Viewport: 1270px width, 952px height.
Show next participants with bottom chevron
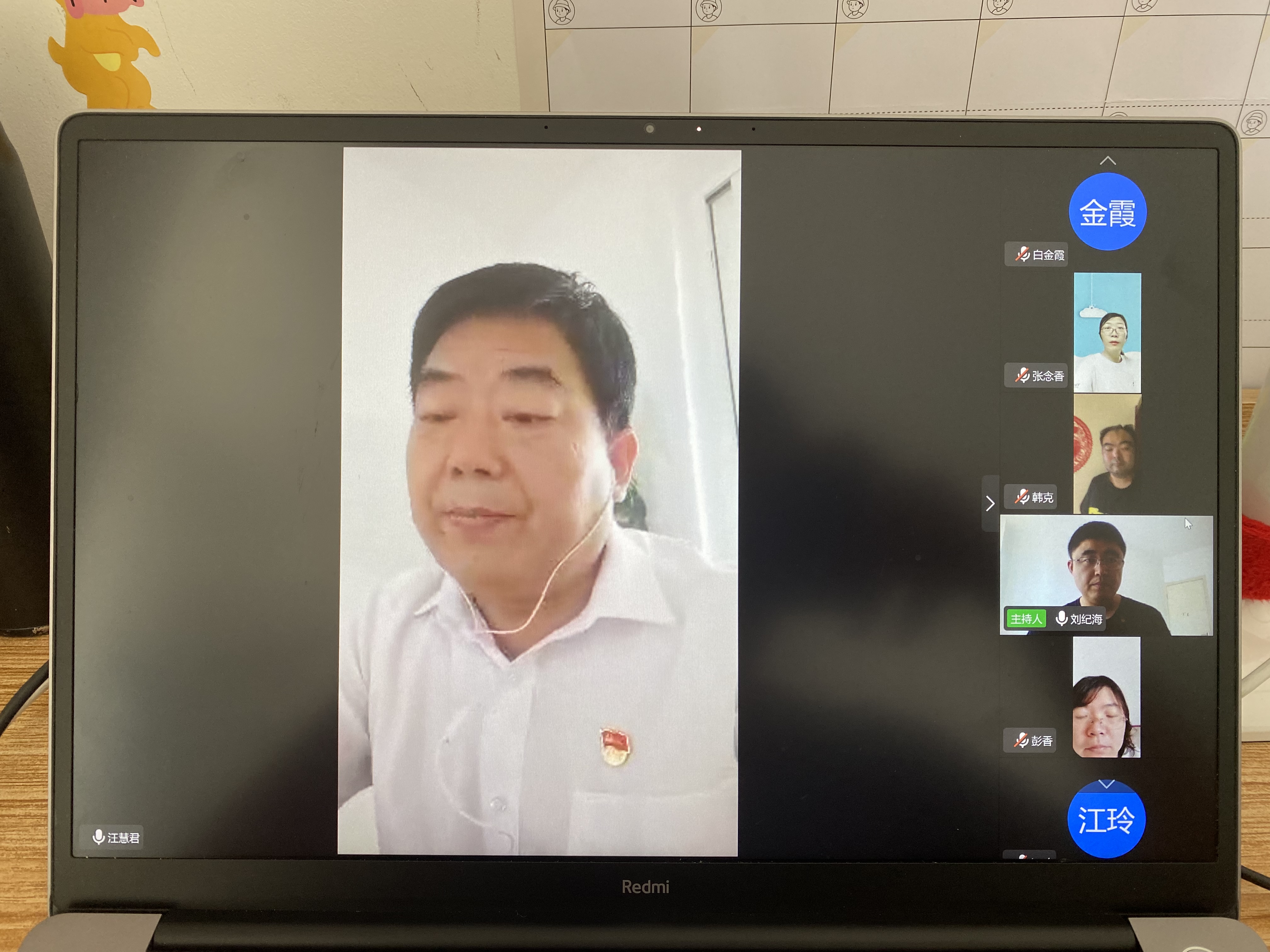coord(1107,783)
